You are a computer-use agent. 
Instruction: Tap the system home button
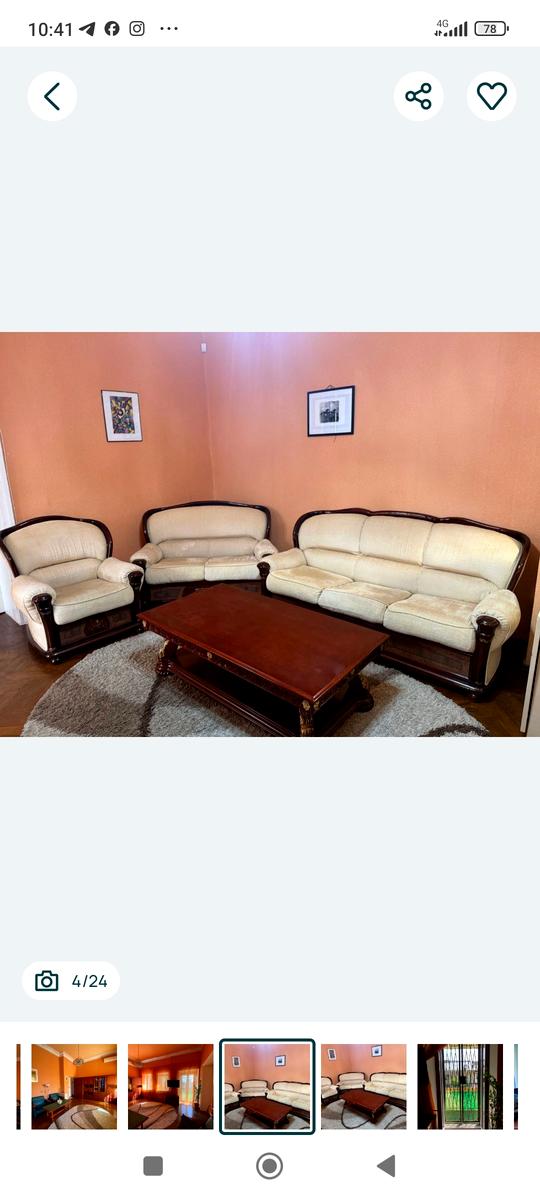(x=269, y=1166)
